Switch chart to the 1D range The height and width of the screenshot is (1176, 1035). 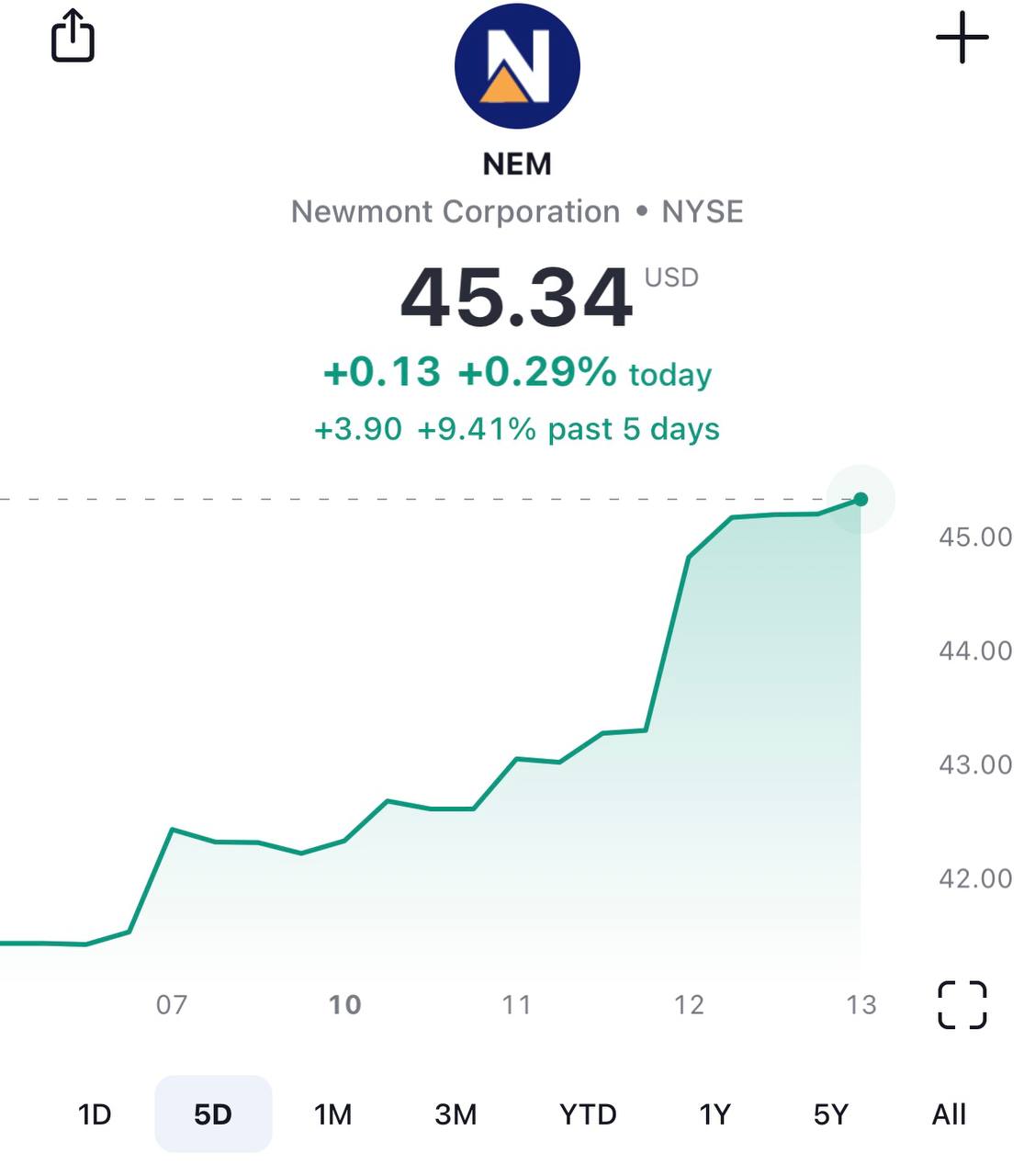pos(95,1114)
